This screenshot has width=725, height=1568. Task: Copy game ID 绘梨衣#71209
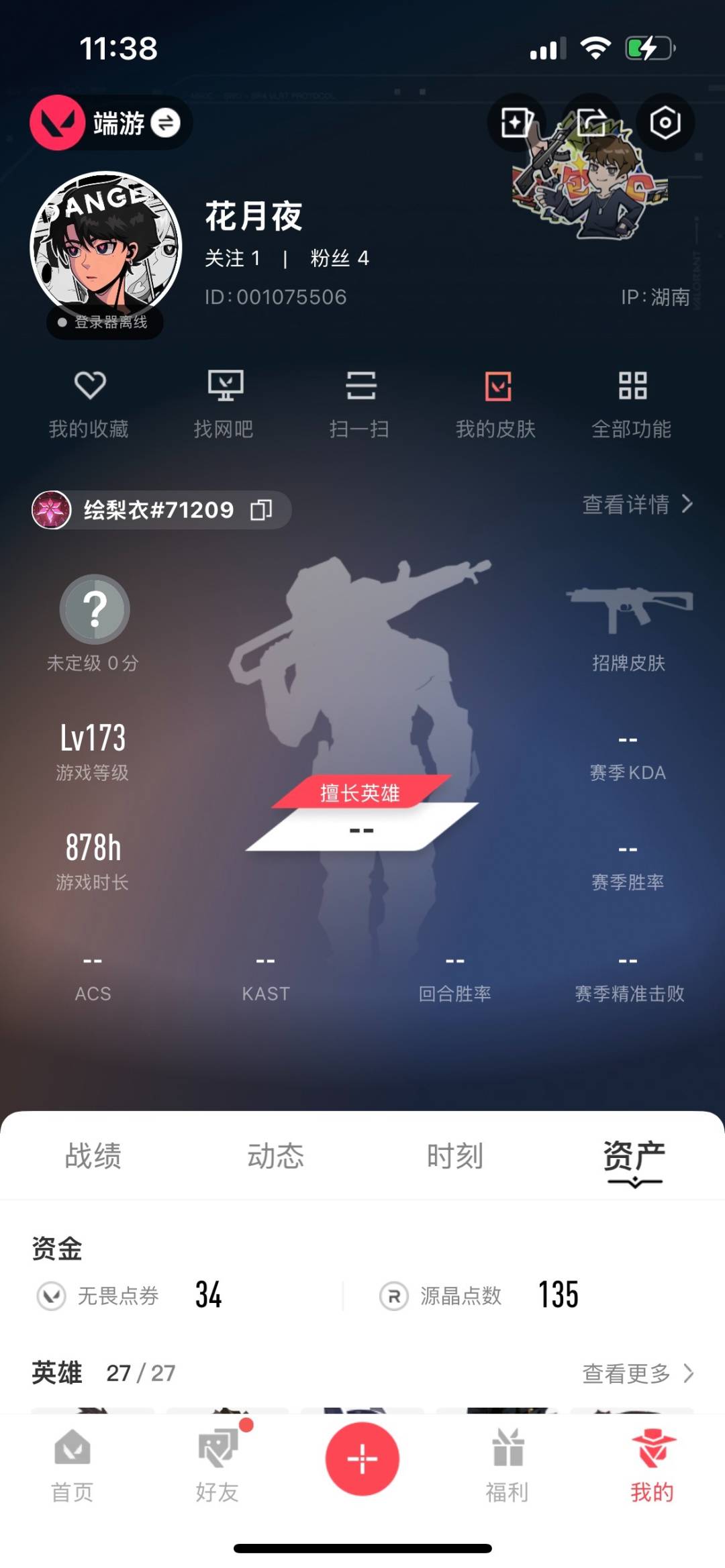[261, 510]
